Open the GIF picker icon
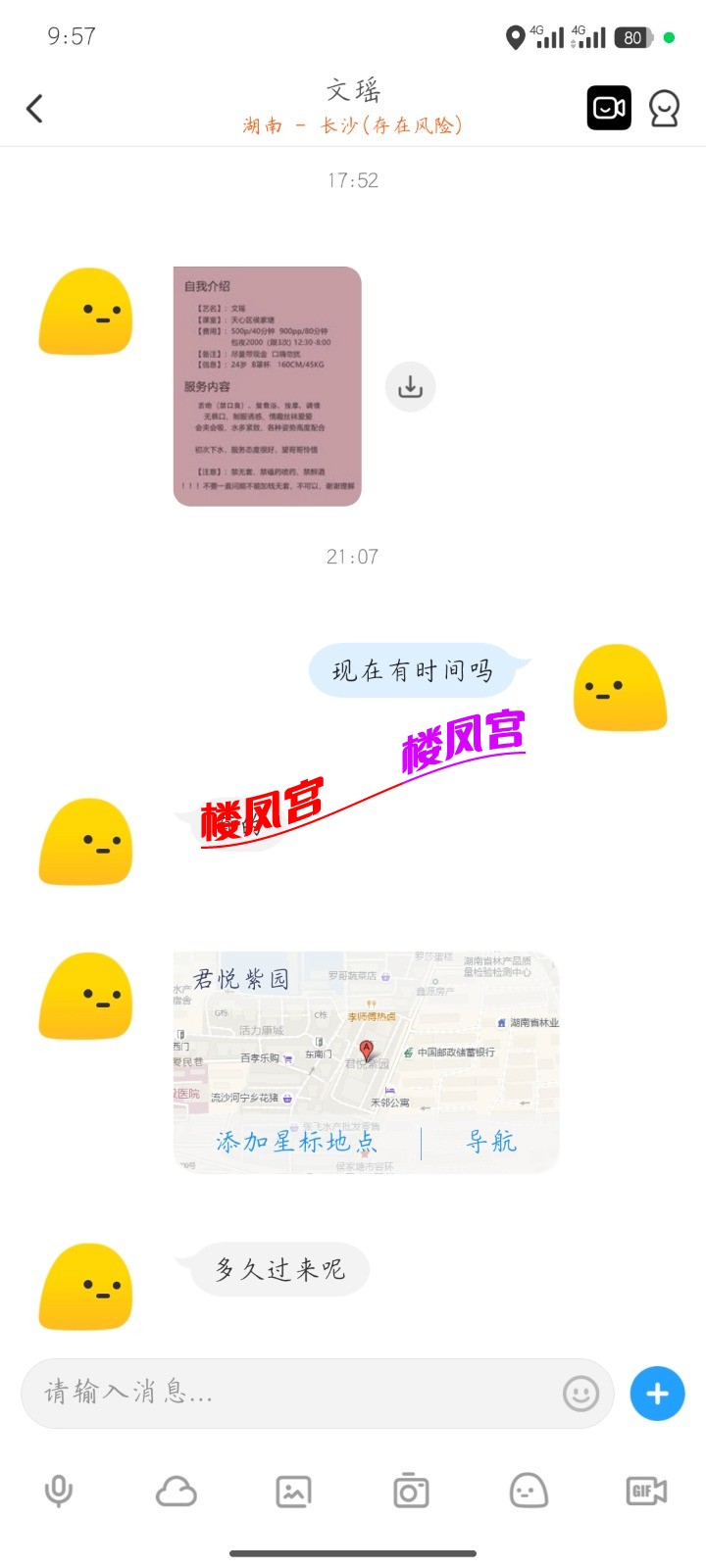706x1568 pixels. [x=644, y=1492]
